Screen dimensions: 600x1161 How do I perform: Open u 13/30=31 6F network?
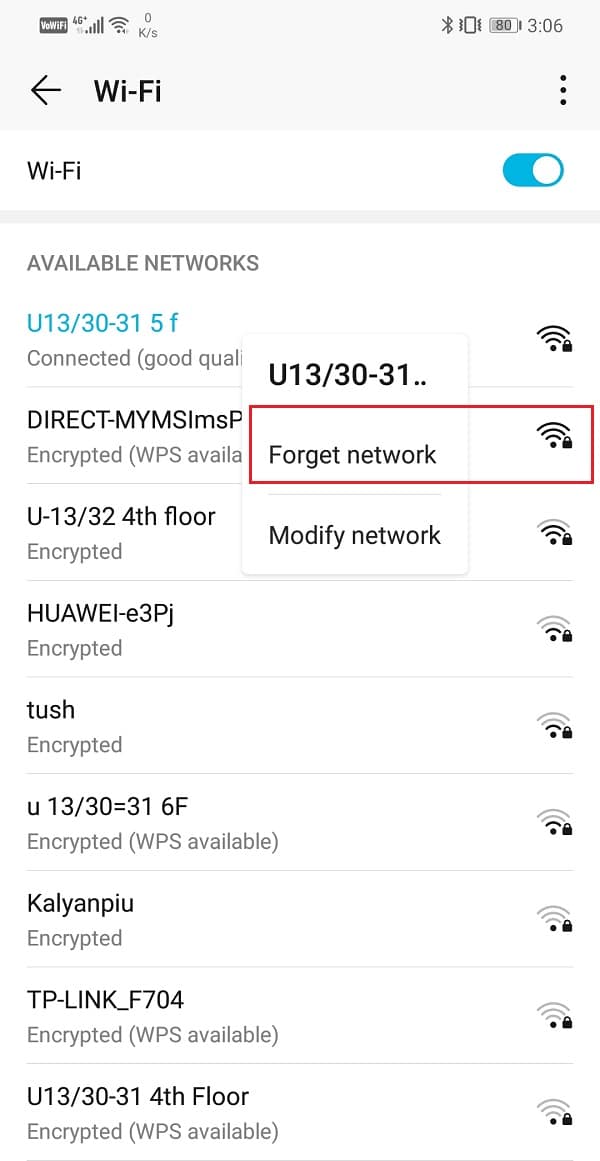[152, 823]
